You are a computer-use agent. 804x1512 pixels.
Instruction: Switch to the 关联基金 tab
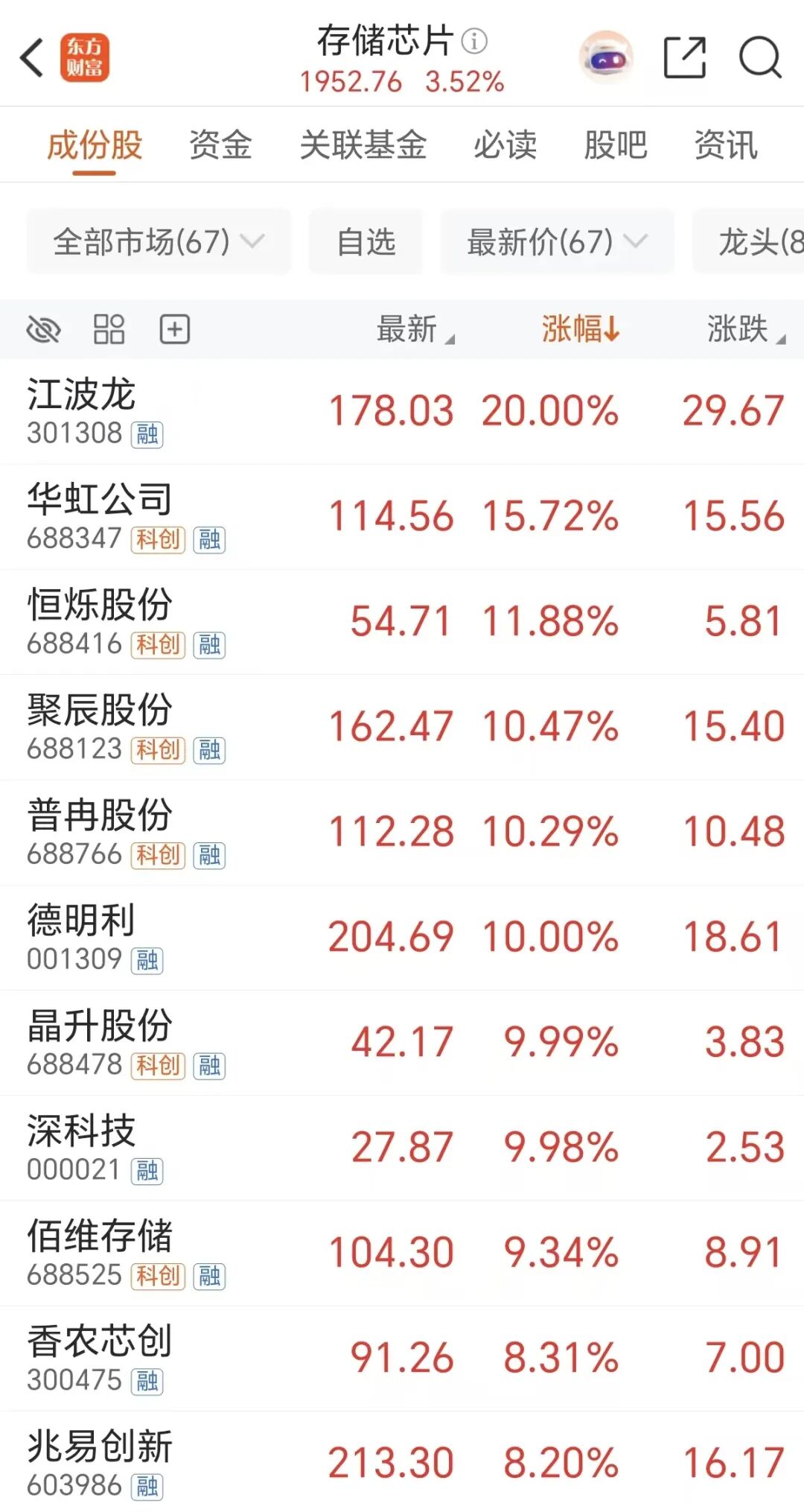click(363, 144)
